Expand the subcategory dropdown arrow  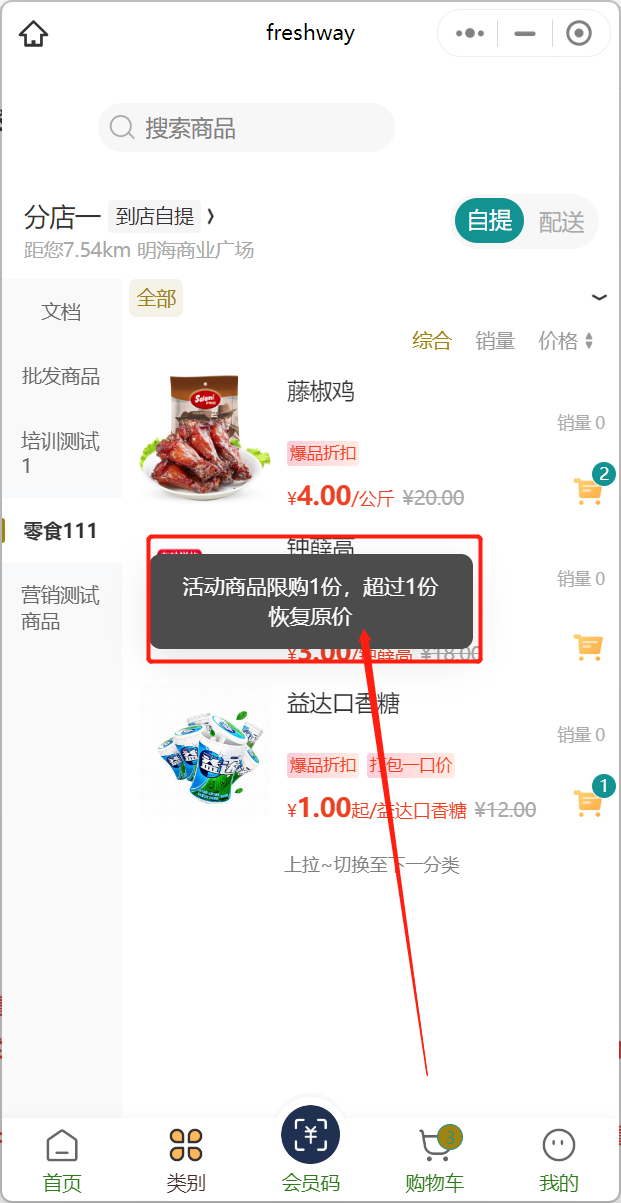(x=599, y=298)
